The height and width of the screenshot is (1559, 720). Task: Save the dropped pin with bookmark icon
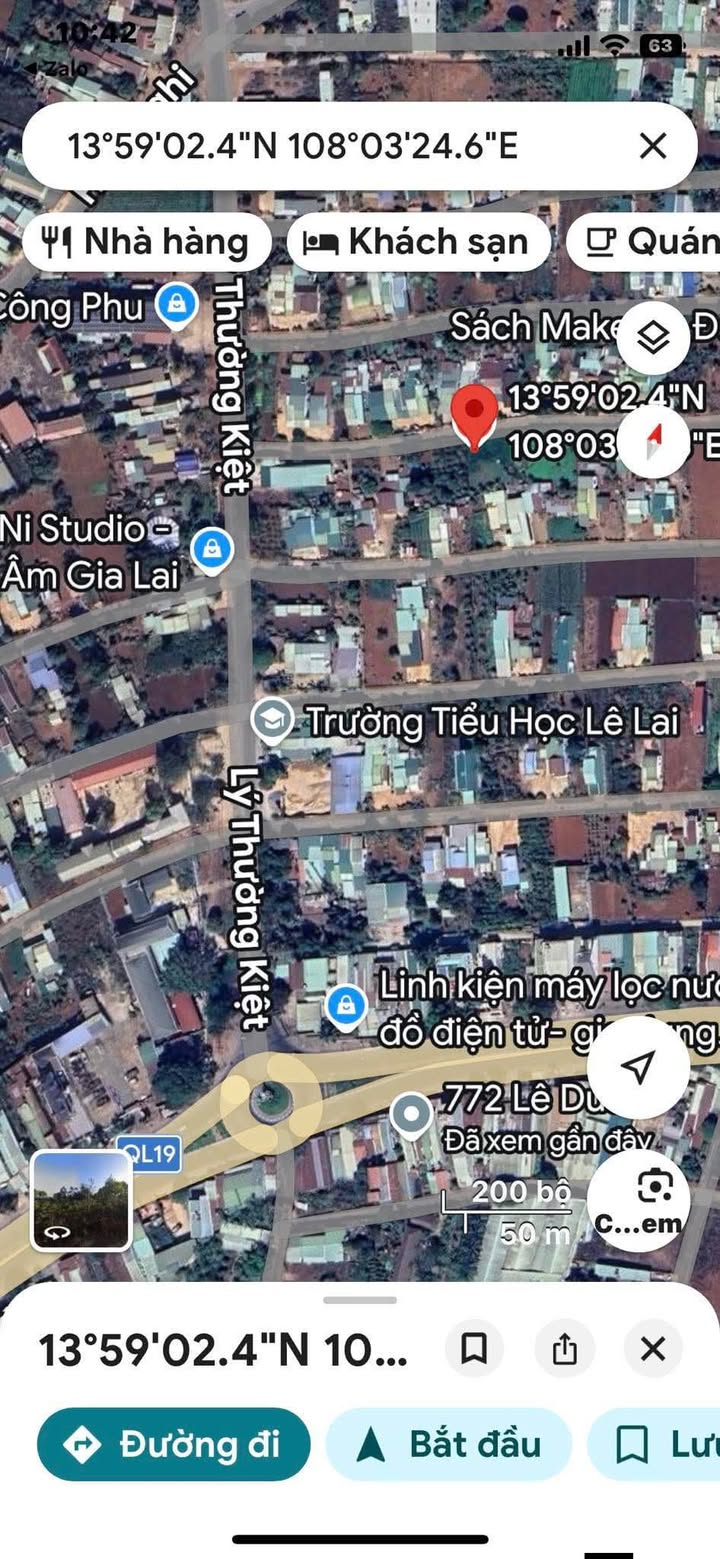coord(474,1349)
